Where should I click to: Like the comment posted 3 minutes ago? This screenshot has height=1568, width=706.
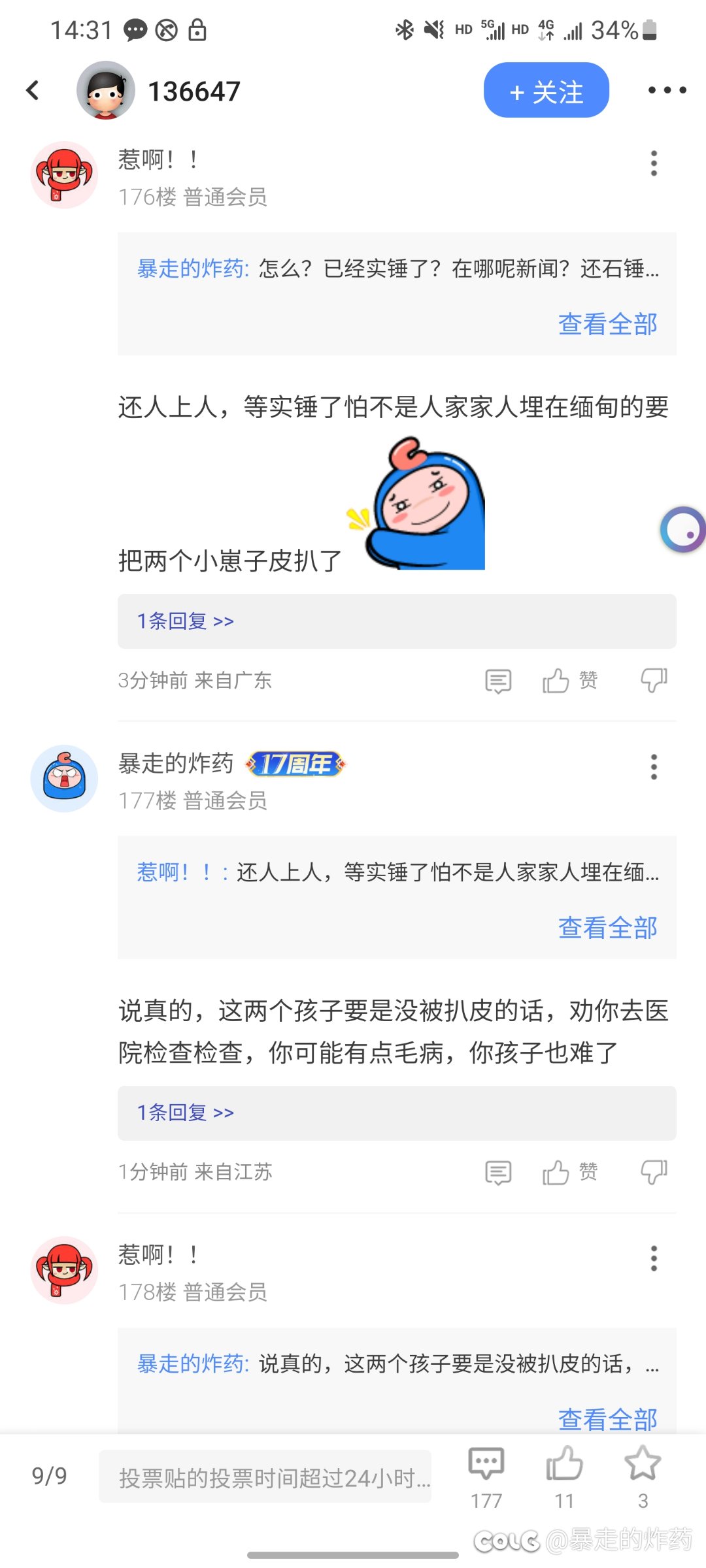569,681
